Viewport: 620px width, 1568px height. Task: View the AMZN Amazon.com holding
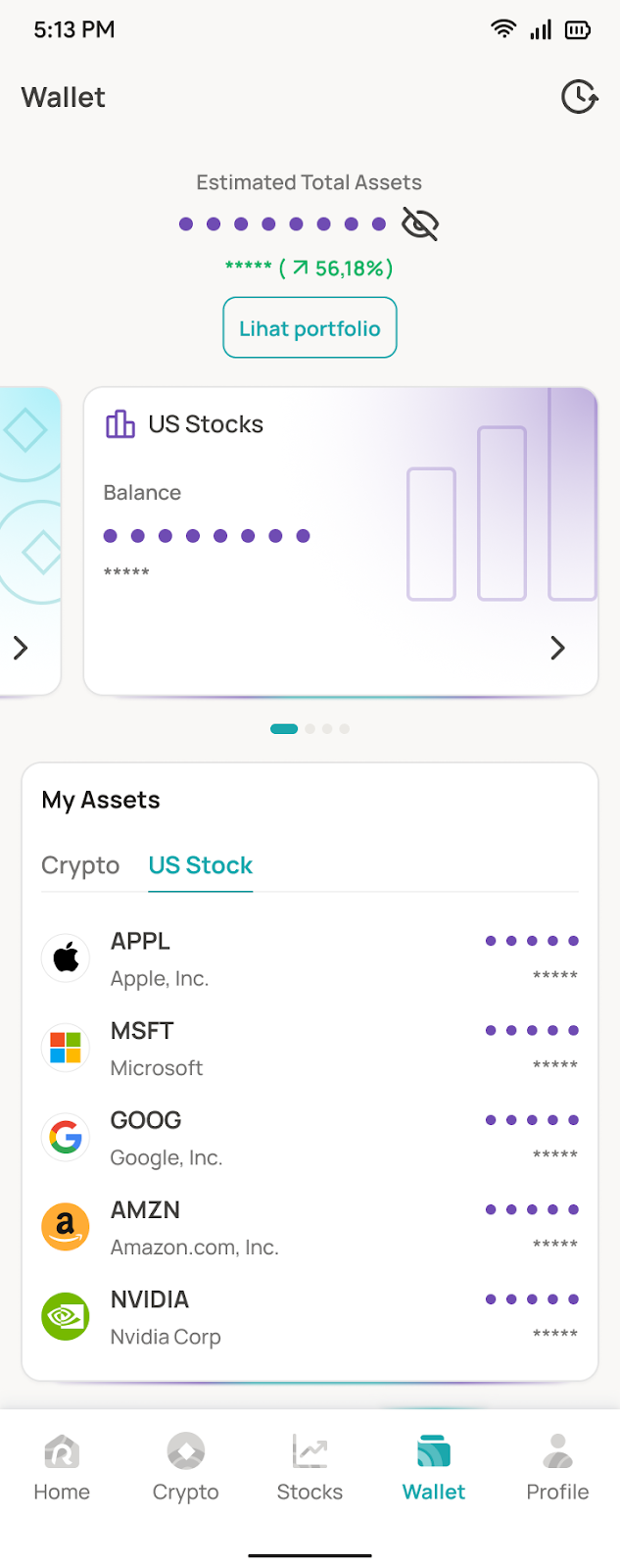[x=310, y=1227]
